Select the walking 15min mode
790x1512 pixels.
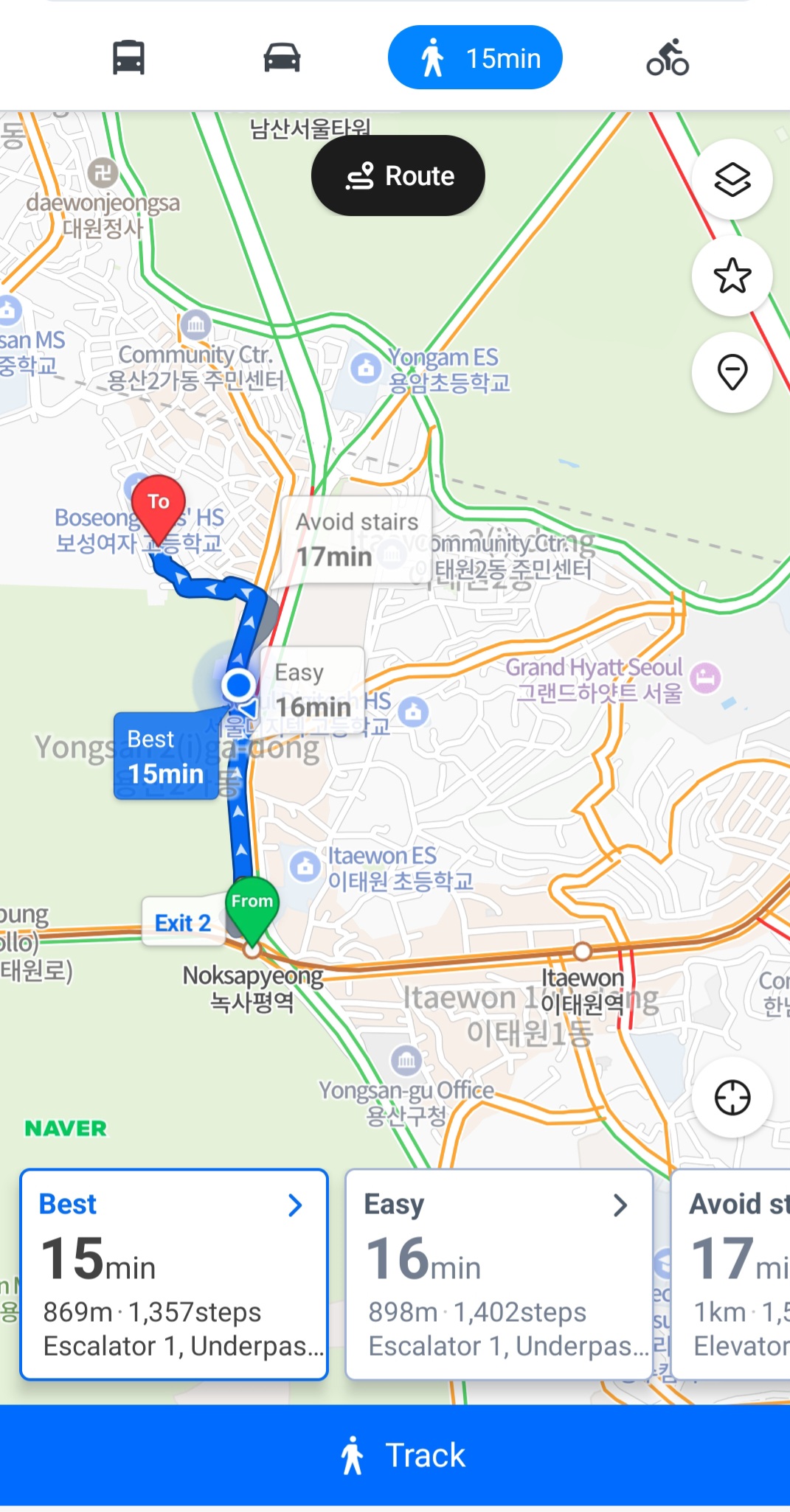point(475,58)
